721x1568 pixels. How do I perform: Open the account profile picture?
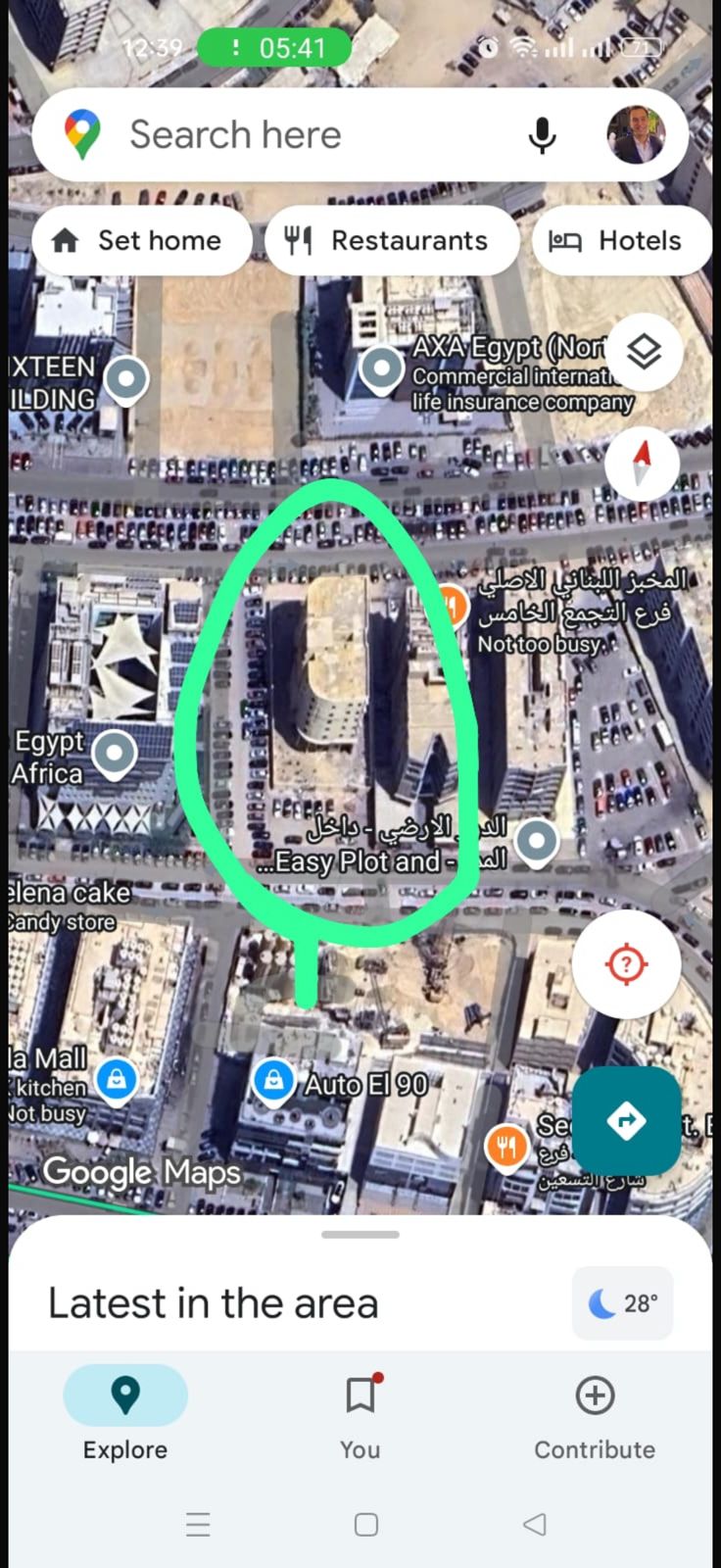(636, 135)
